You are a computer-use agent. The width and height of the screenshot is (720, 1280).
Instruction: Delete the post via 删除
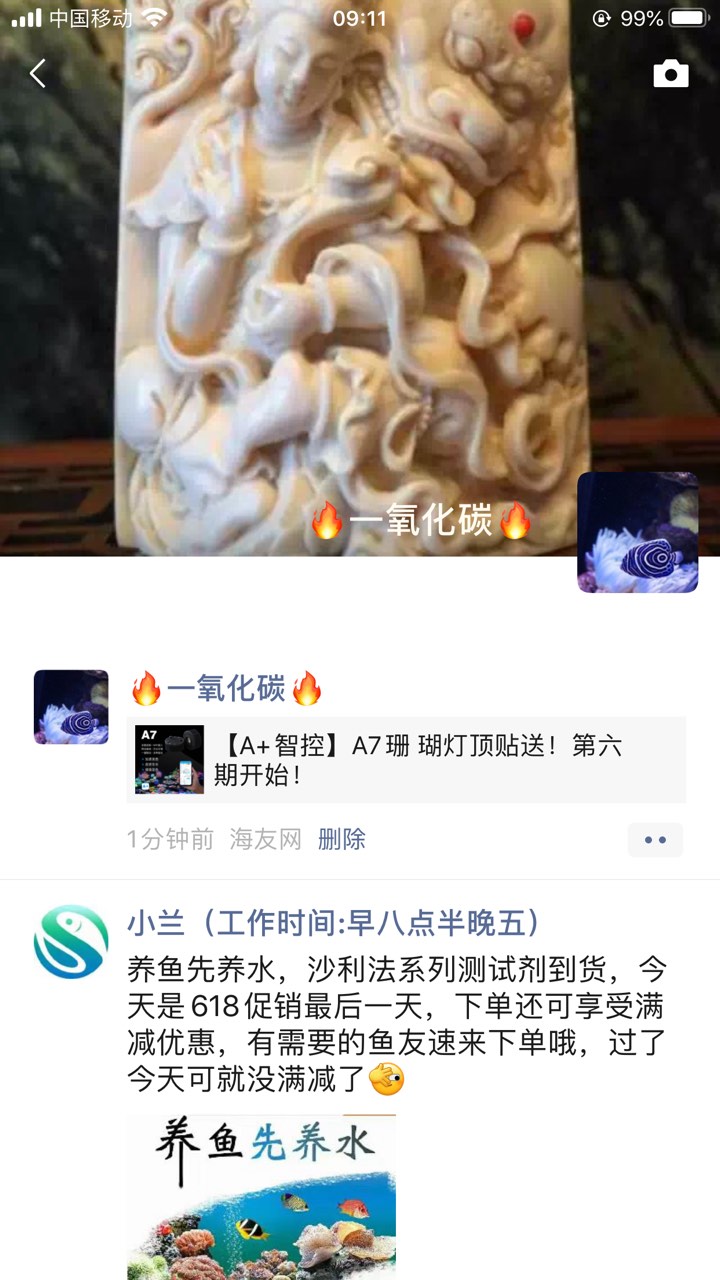342,839
